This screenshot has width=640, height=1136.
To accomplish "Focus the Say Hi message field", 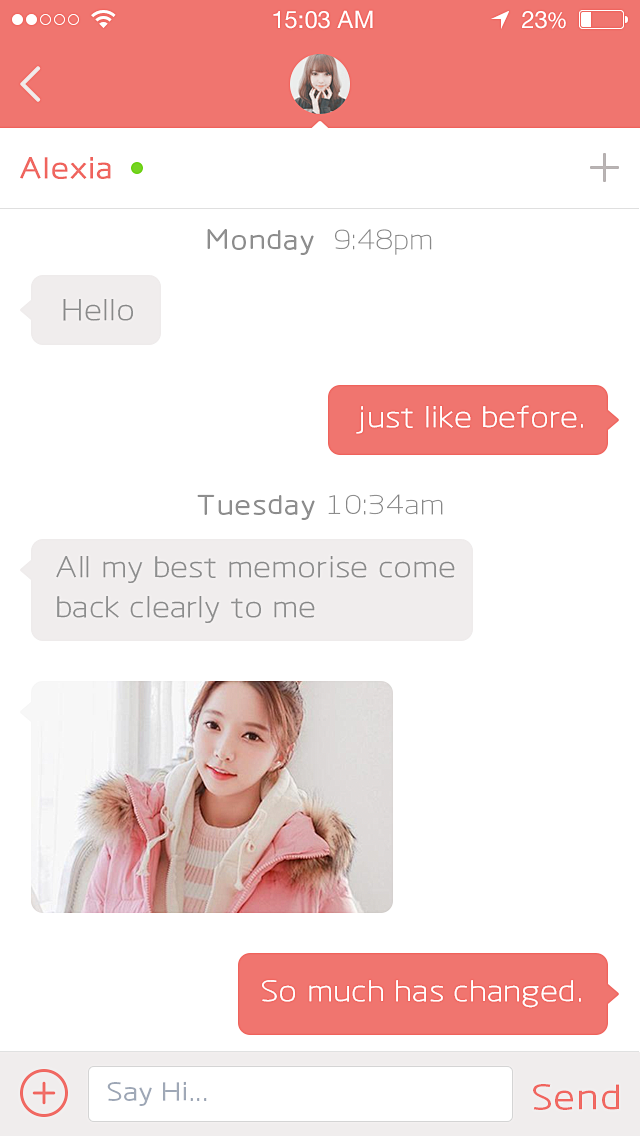I will coord(300,1093).
